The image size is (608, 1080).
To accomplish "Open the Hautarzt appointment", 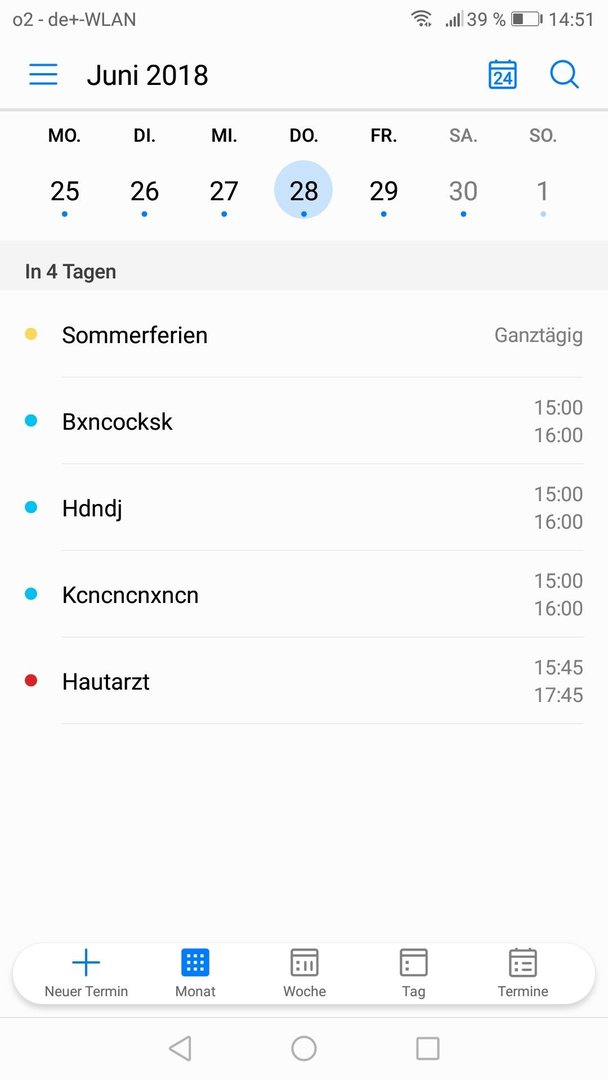I will click(304, 681).
